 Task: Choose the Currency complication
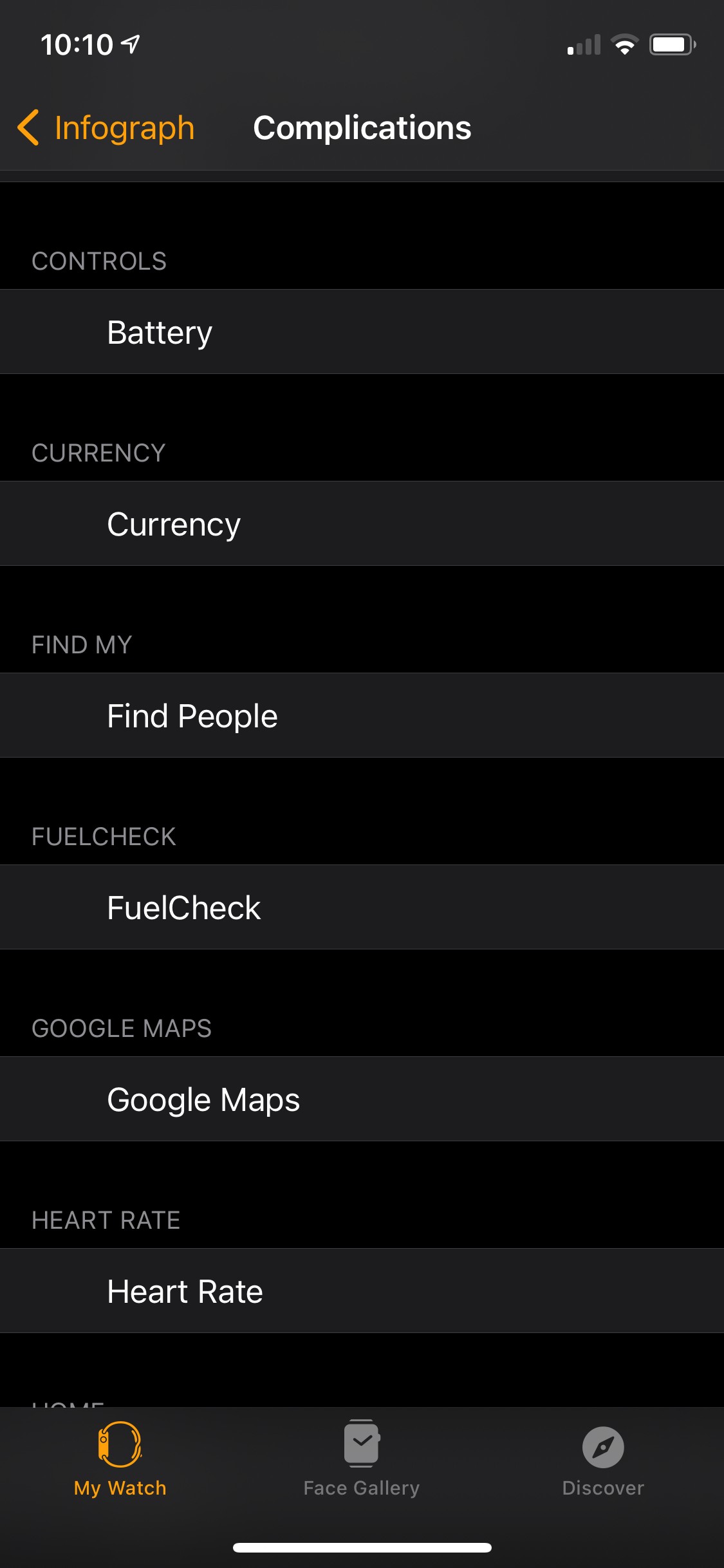point(360,524)
